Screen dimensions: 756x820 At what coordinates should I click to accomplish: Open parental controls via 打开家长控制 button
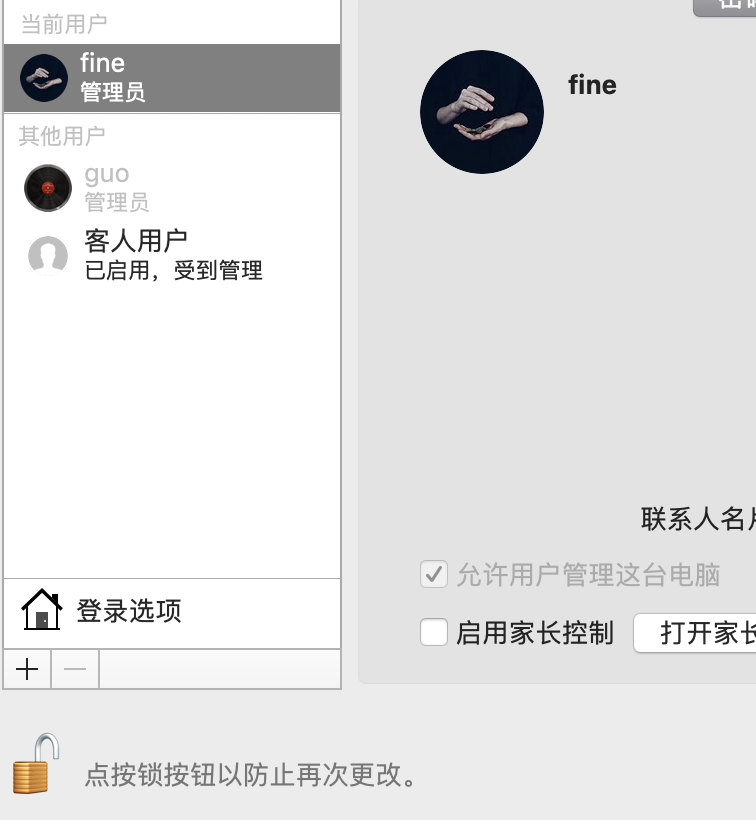(700, 633)
